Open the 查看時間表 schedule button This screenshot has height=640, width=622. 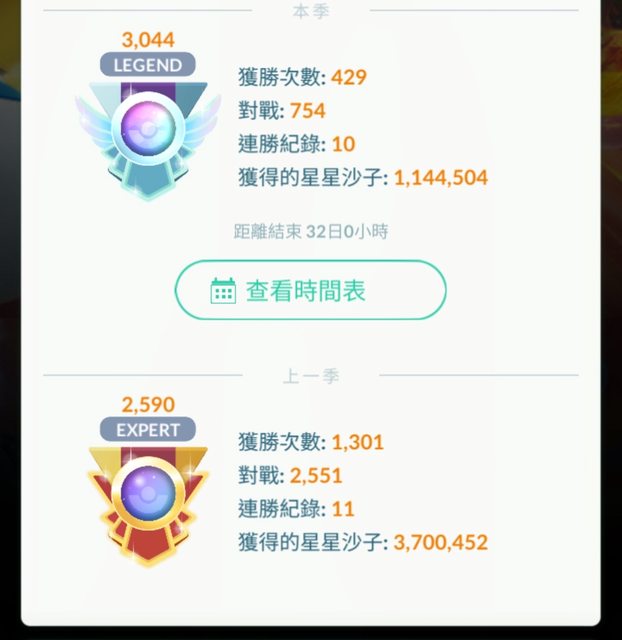310,290
